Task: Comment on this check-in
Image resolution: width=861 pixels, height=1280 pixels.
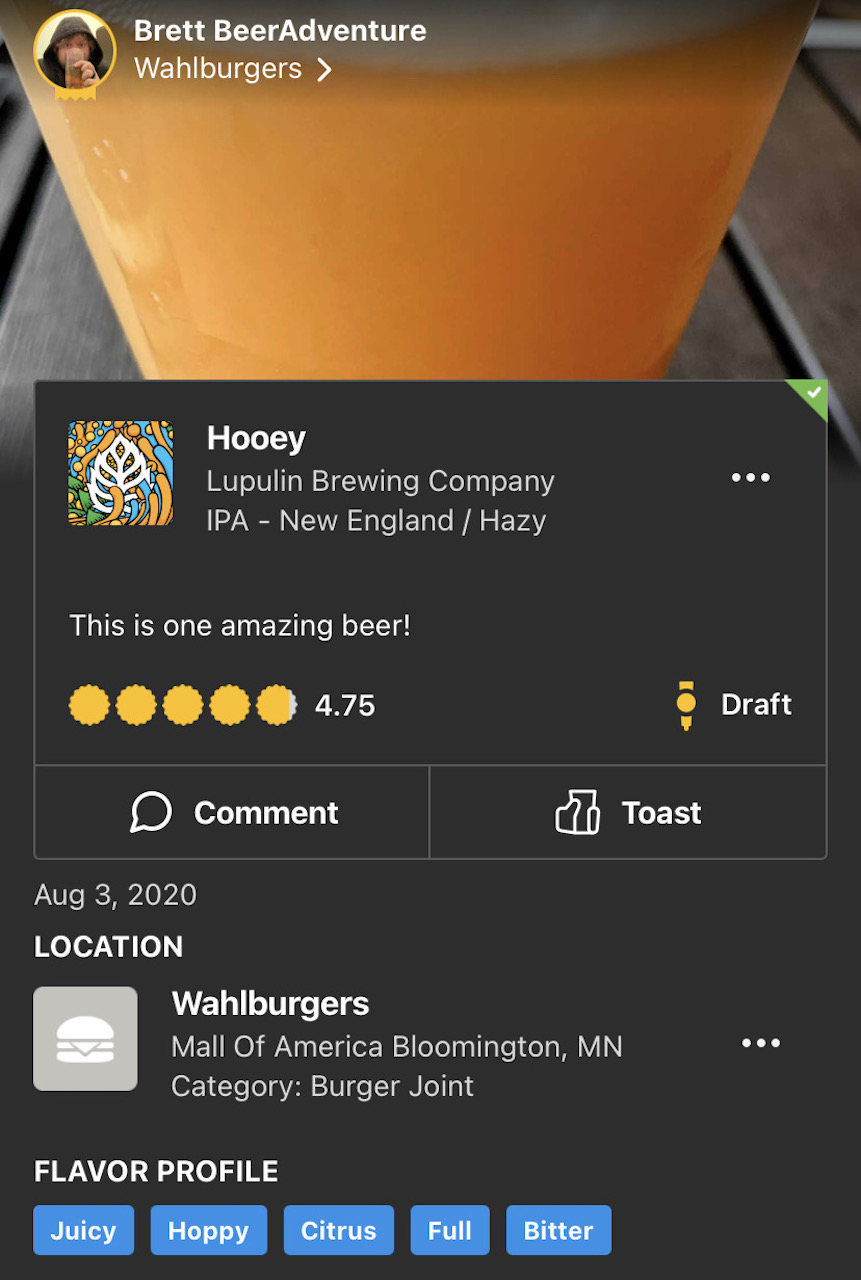Action: coord(233,812)
